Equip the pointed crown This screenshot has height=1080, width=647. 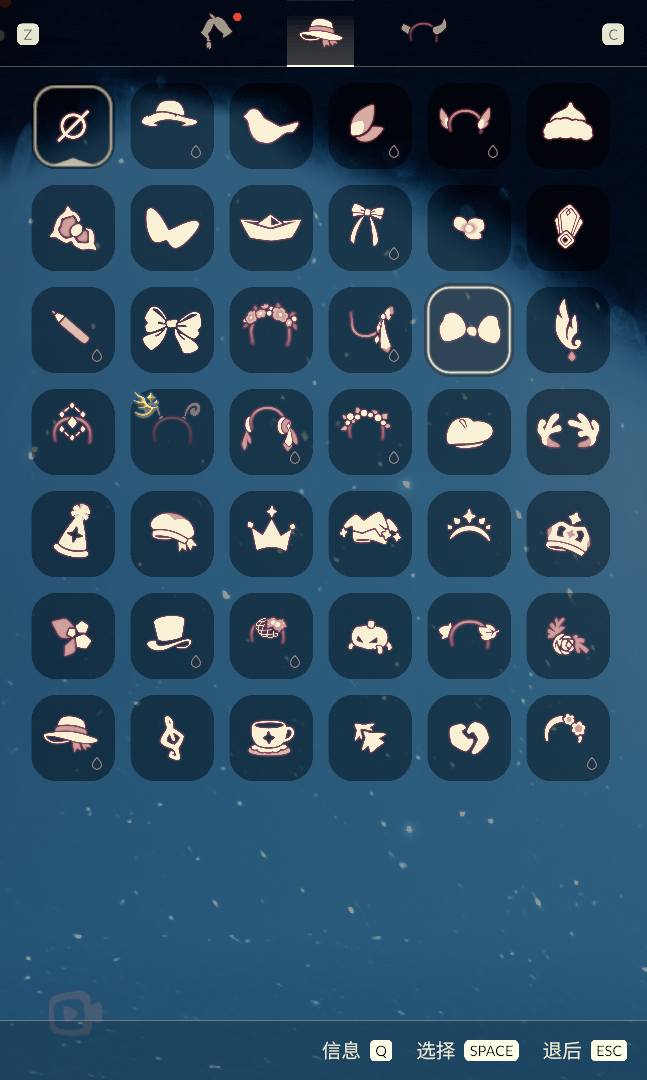(x=271, y=534)
